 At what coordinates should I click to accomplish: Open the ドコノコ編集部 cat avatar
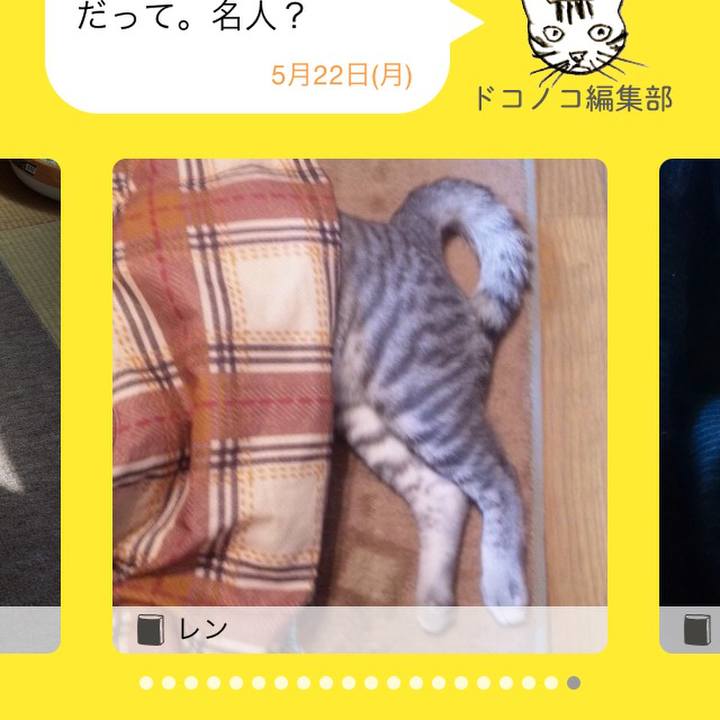point(577,38)
